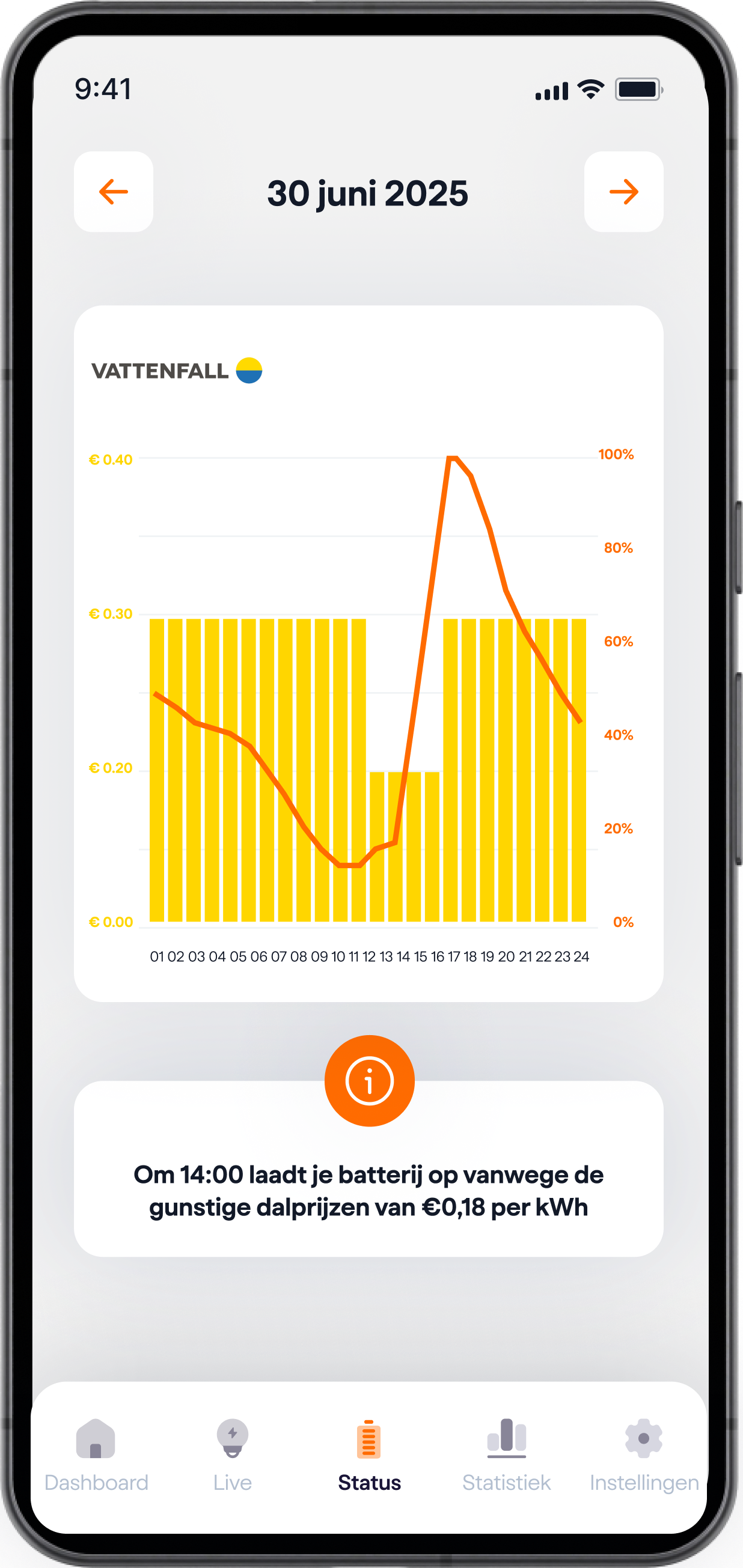Select the Status tab
This screenshot has height=1568, width=743.
(369, 1456)
